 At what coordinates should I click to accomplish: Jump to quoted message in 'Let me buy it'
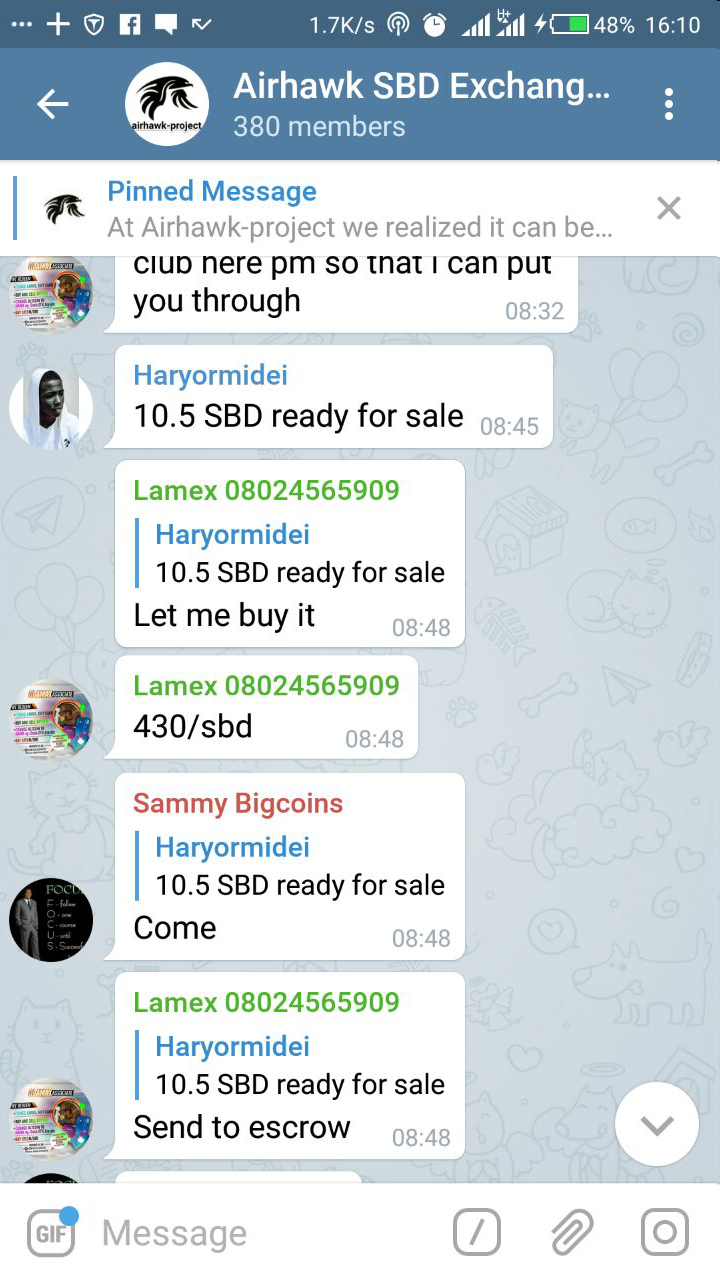tap(300, 553)
